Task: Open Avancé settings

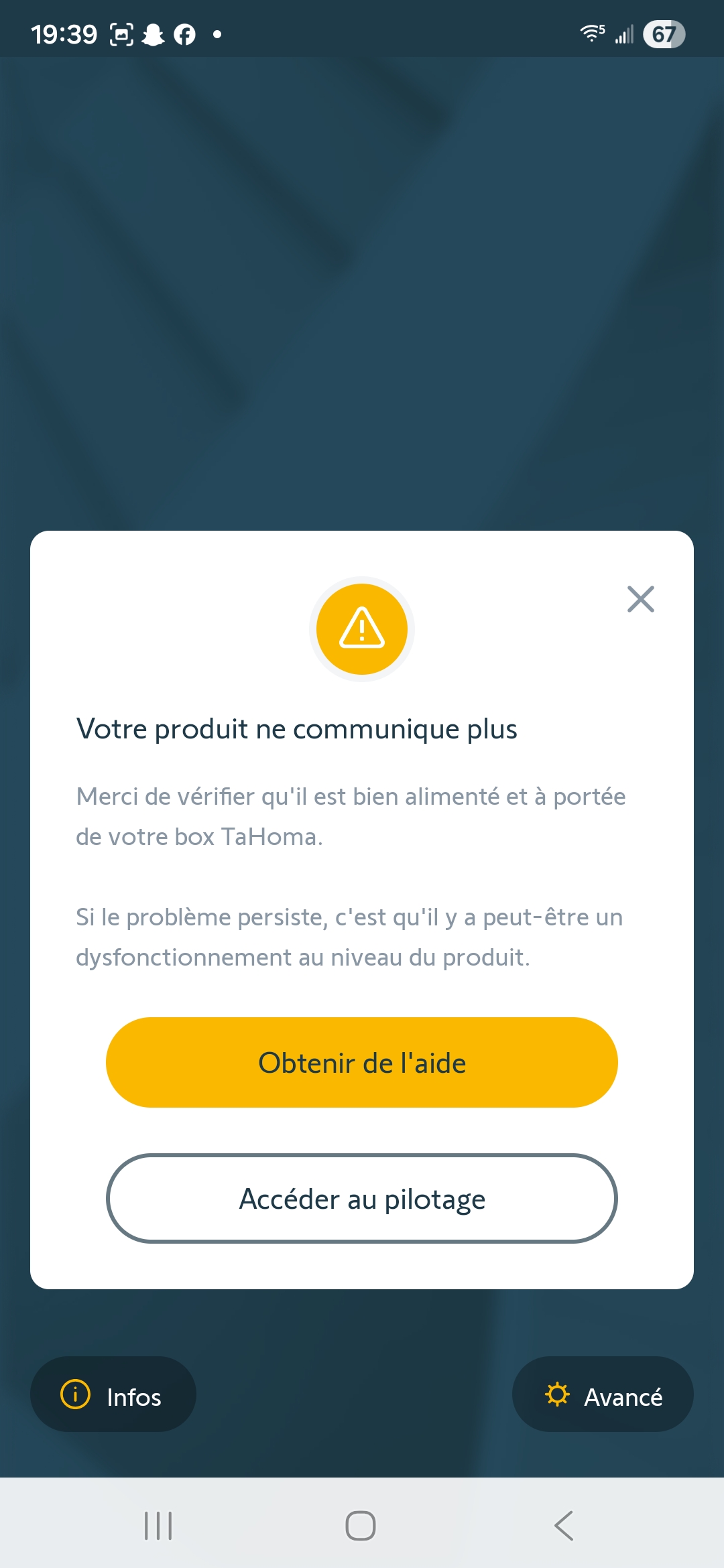Action: [603, 1394]
